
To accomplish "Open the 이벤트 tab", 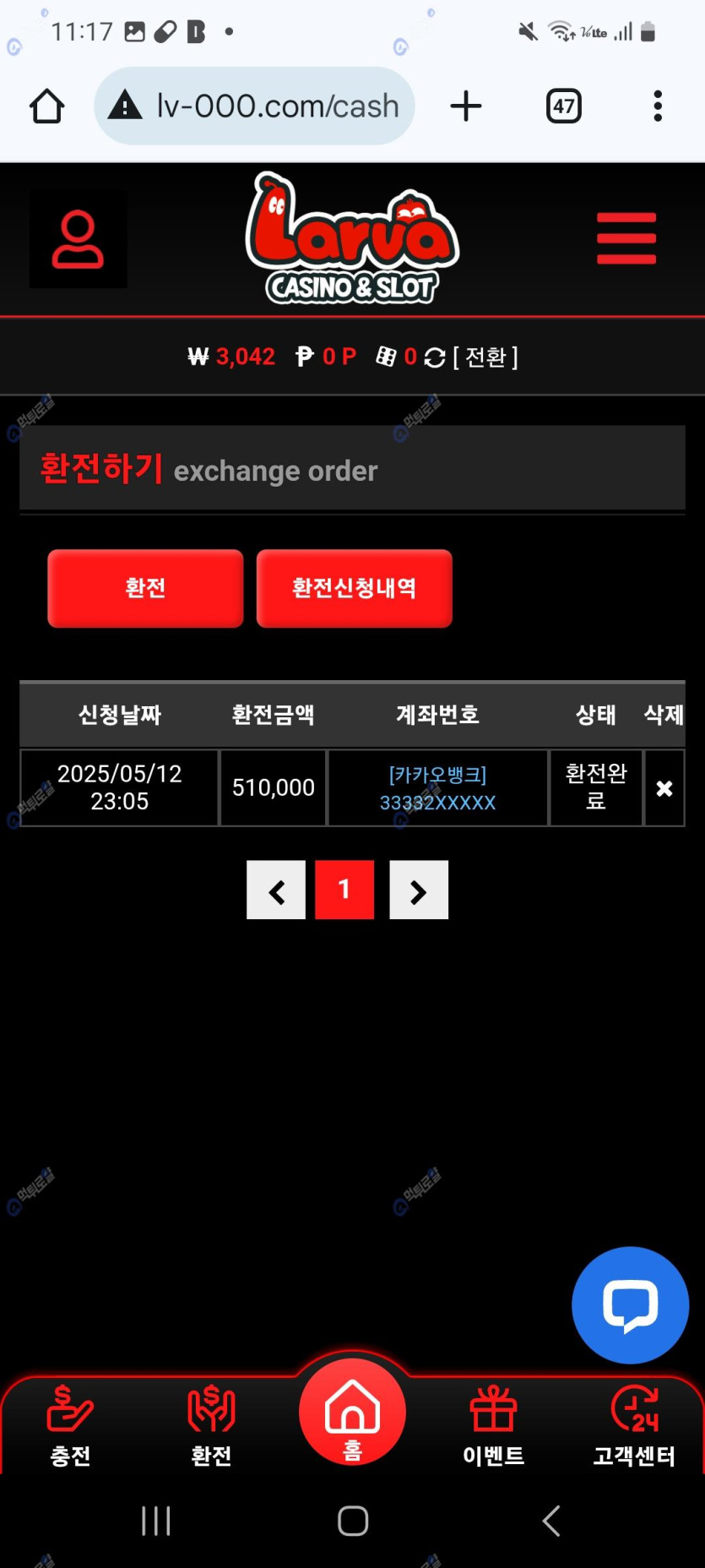I will [x=493, y=1425].
